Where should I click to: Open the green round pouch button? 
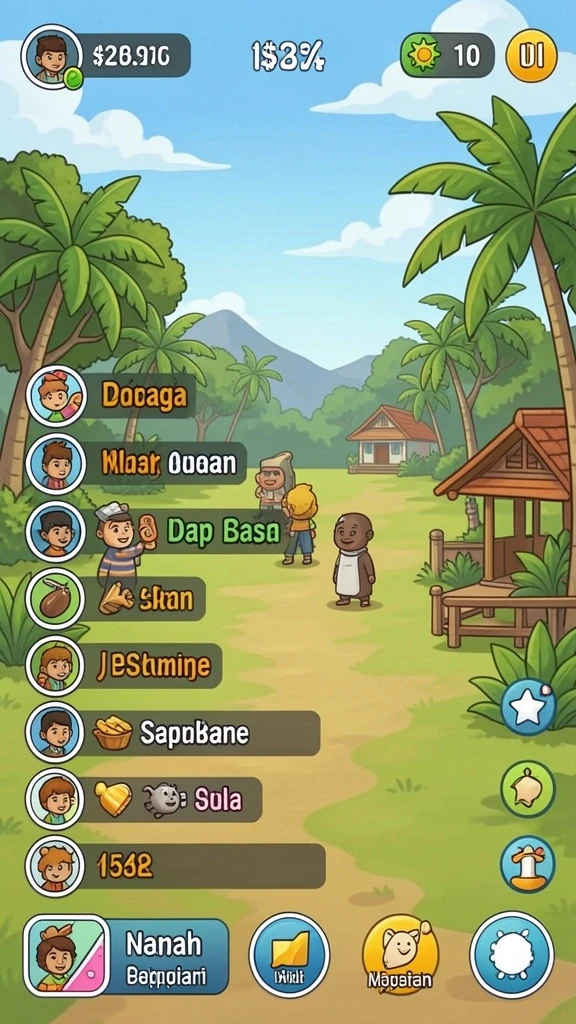(x=528, y=789)
